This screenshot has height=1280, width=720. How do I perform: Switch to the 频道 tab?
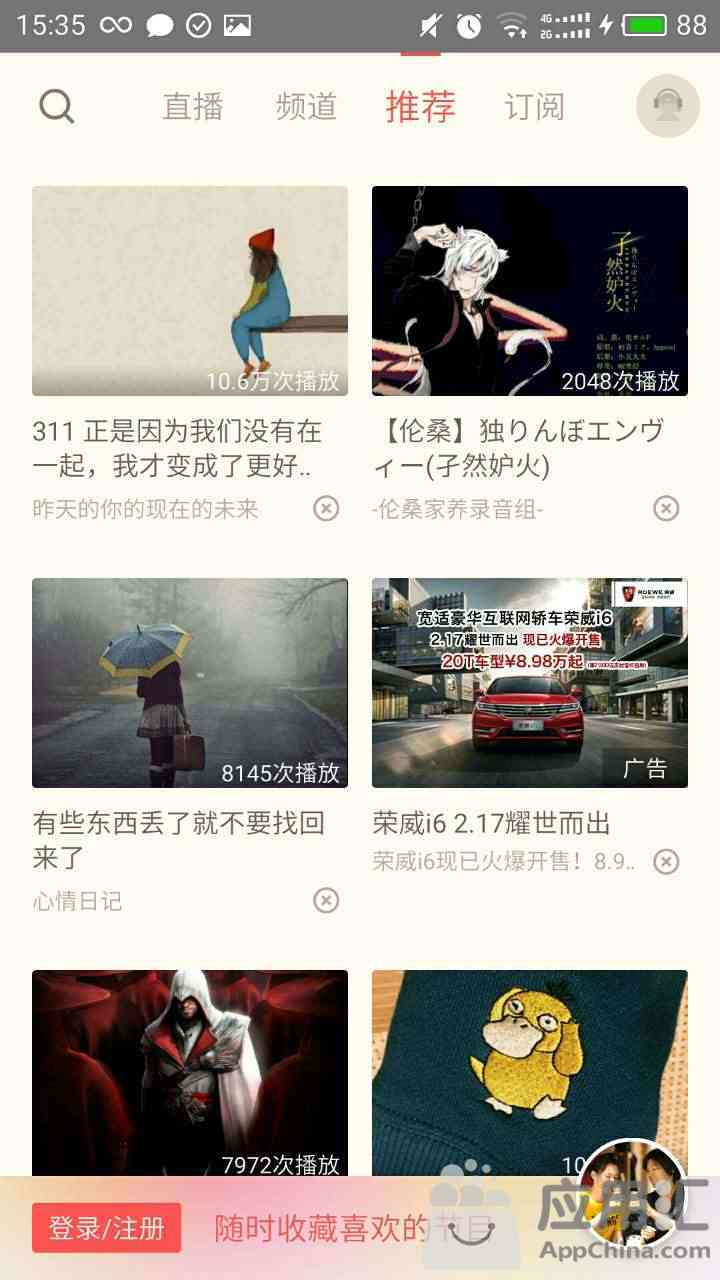click(306, 107)
